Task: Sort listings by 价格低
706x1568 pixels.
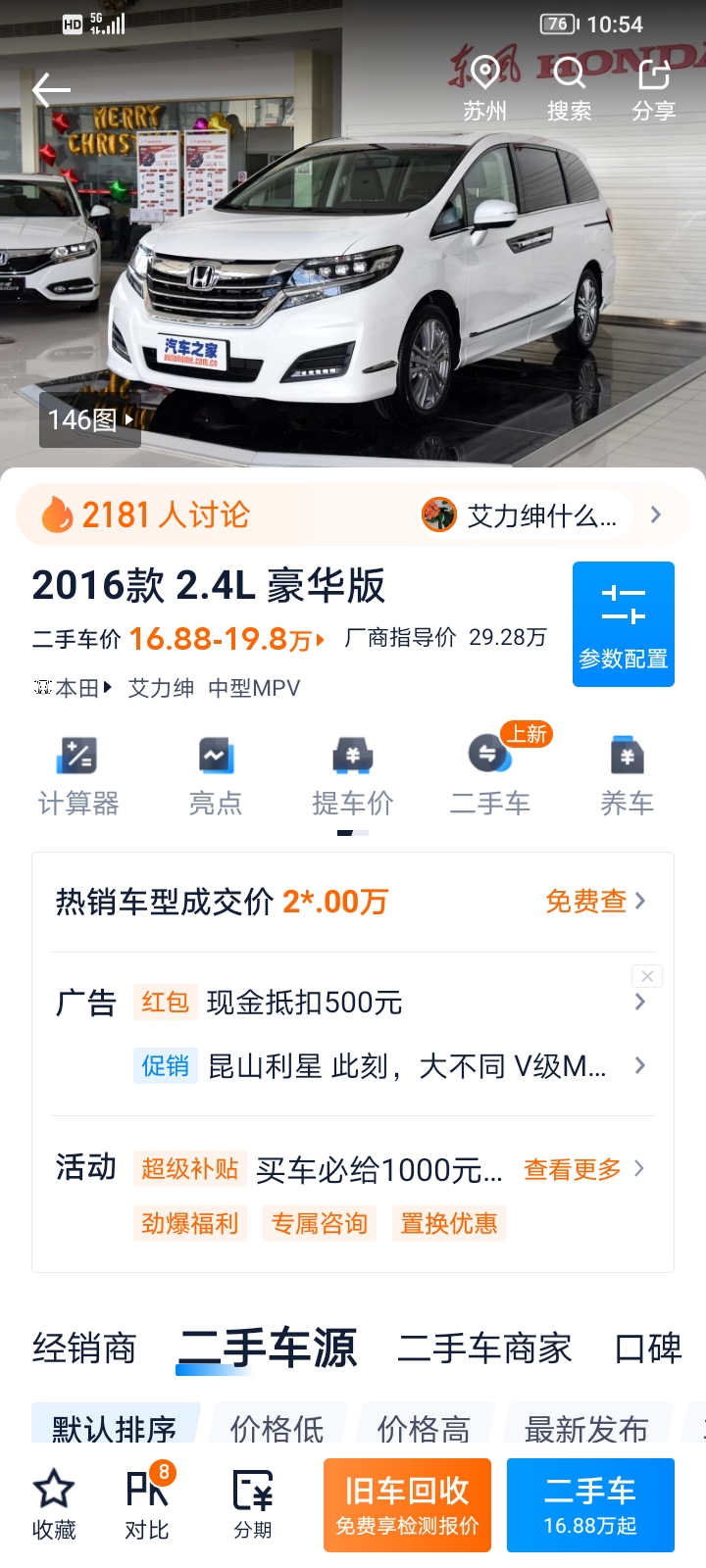Action: 277,1429
